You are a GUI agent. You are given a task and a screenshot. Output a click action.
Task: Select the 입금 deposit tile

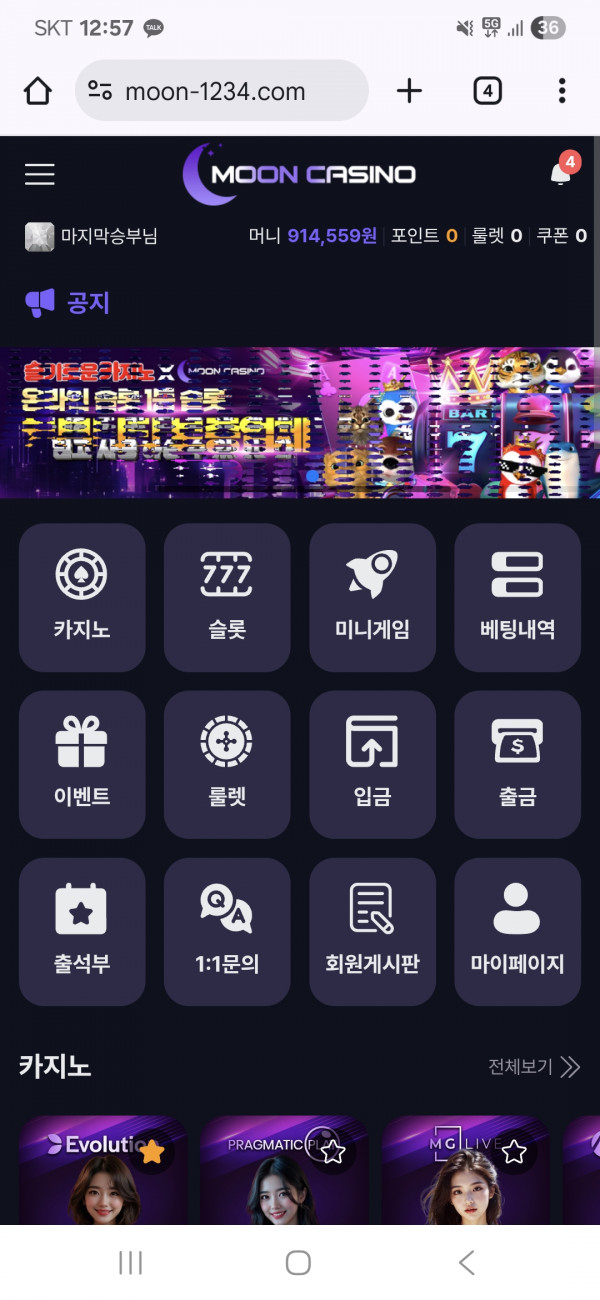pyautogui.click(x=372, y=765)
